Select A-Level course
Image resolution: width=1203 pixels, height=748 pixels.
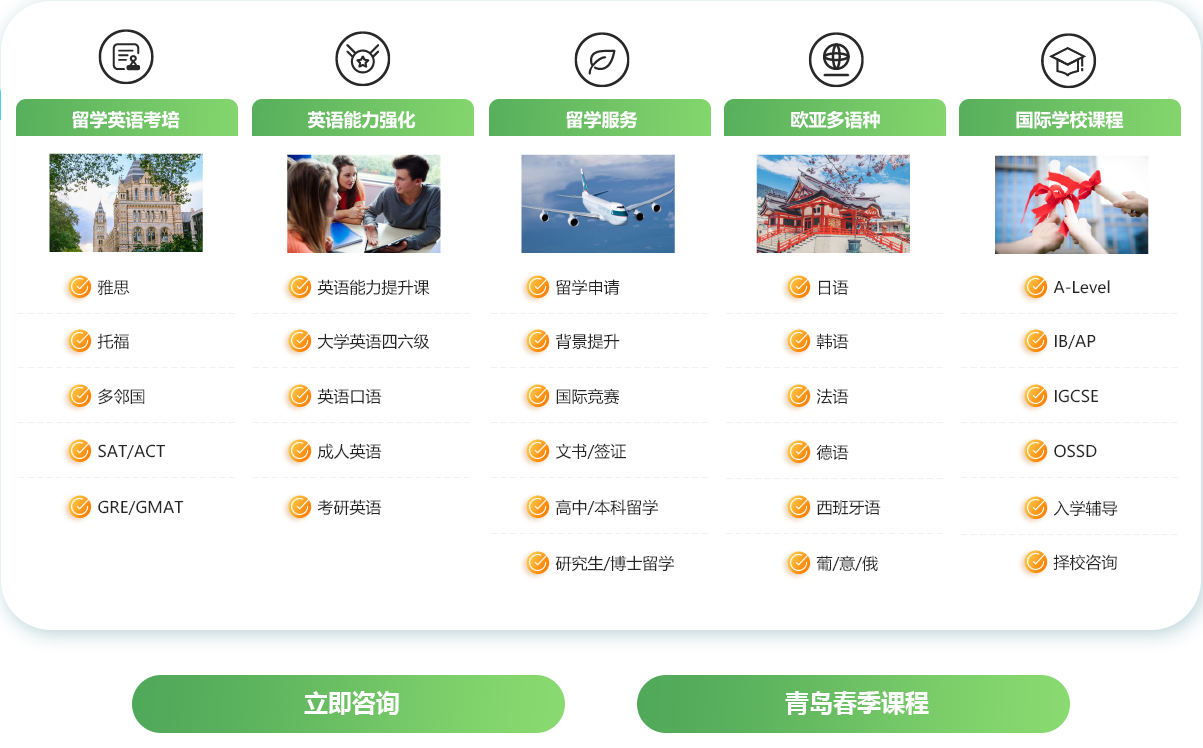pos(1081,288)
